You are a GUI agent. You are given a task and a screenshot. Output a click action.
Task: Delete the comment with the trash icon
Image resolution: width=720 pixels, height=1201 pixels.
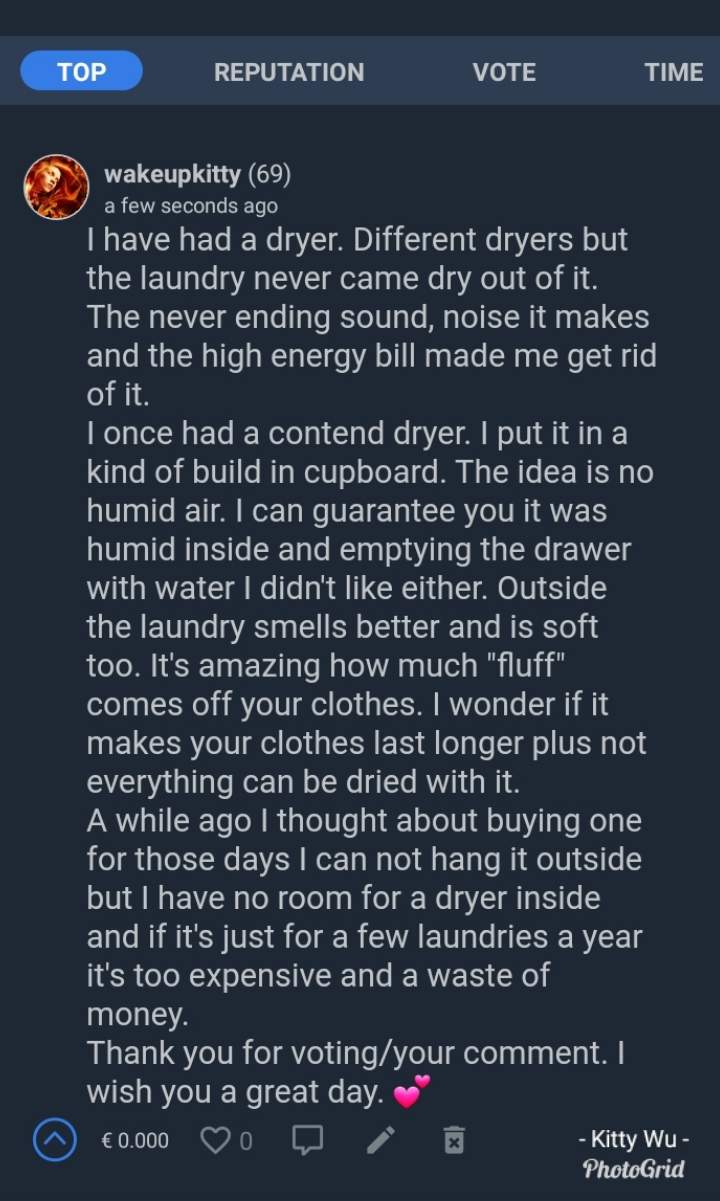tap(453, 1139)
